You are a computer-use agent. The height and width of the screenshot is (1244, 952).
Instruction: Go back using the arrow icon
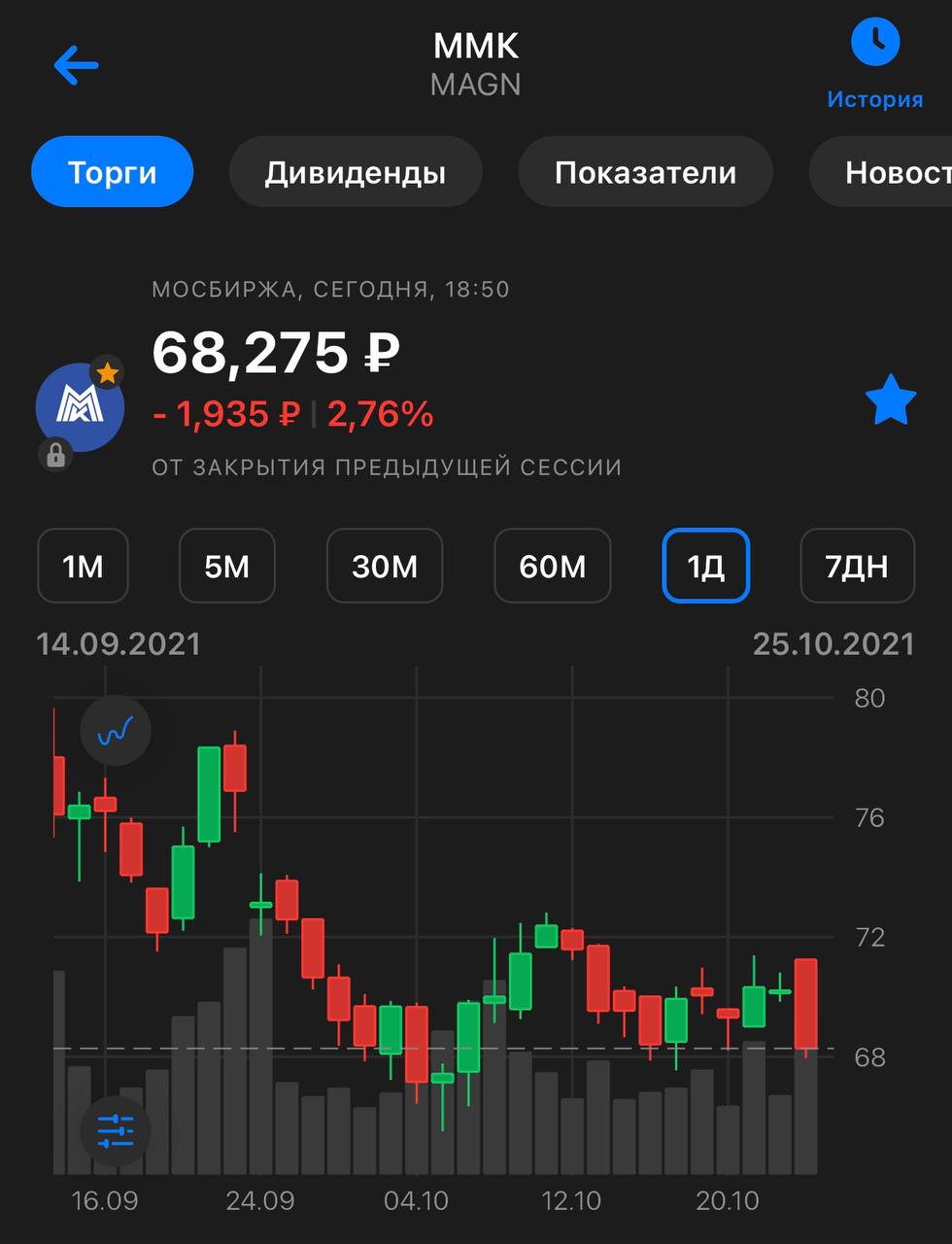[x=76, y=66]
